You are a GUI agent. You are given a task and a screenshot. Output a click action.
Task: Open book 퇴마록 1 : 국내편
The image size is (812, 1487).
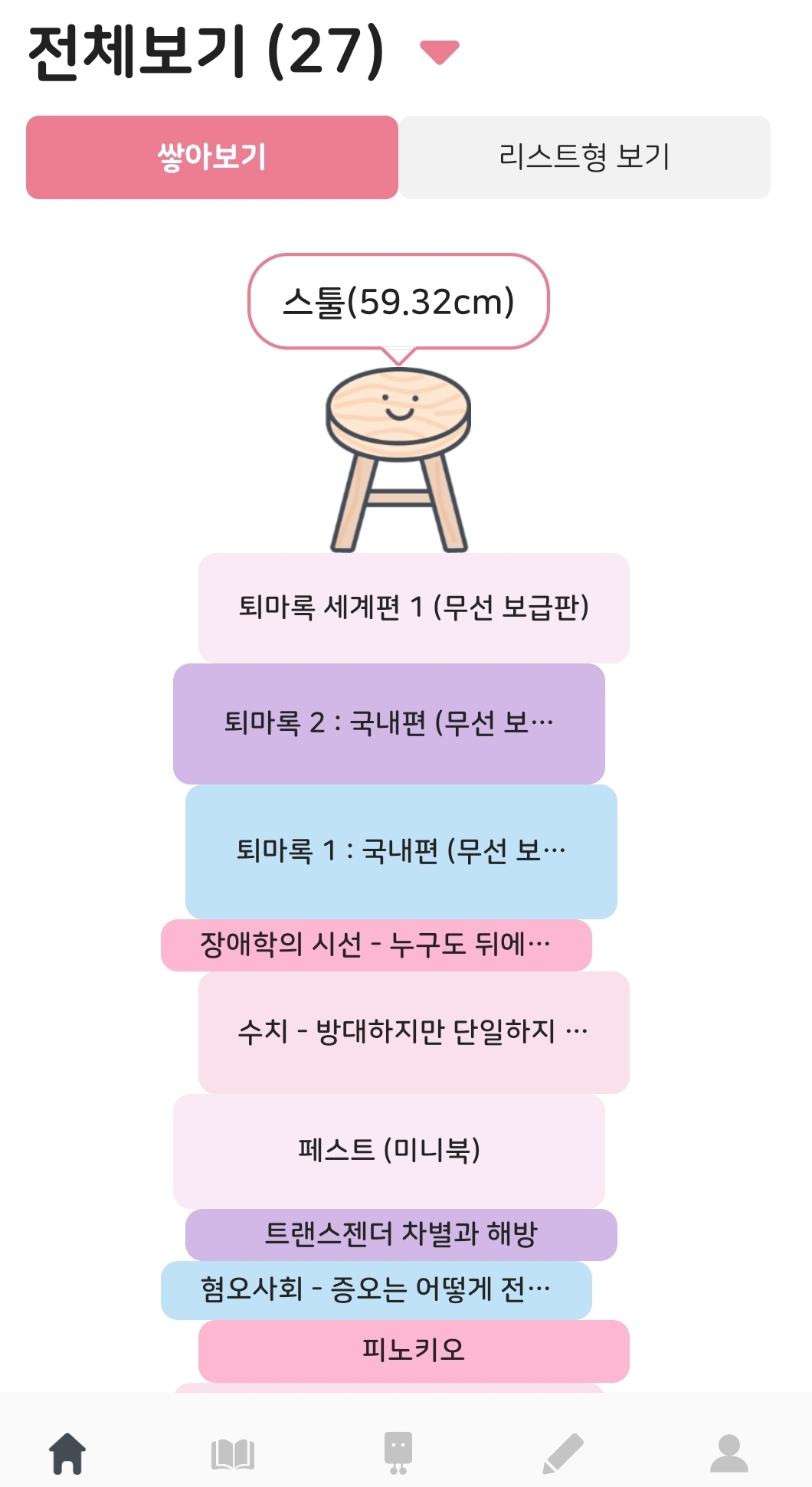tap(401, 851)
